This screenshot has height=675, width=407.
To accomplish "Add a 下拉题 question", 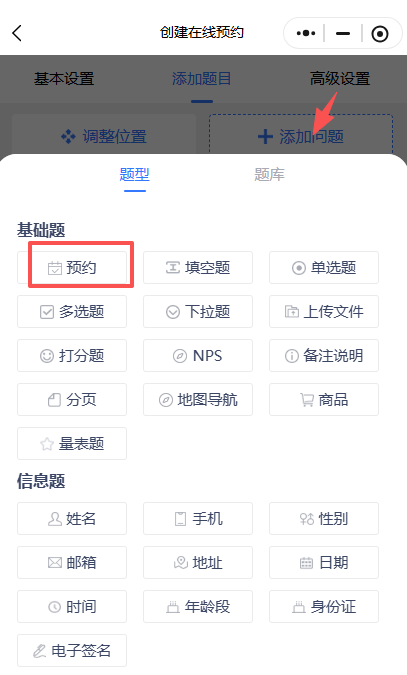I will click(x=198, y=312).
